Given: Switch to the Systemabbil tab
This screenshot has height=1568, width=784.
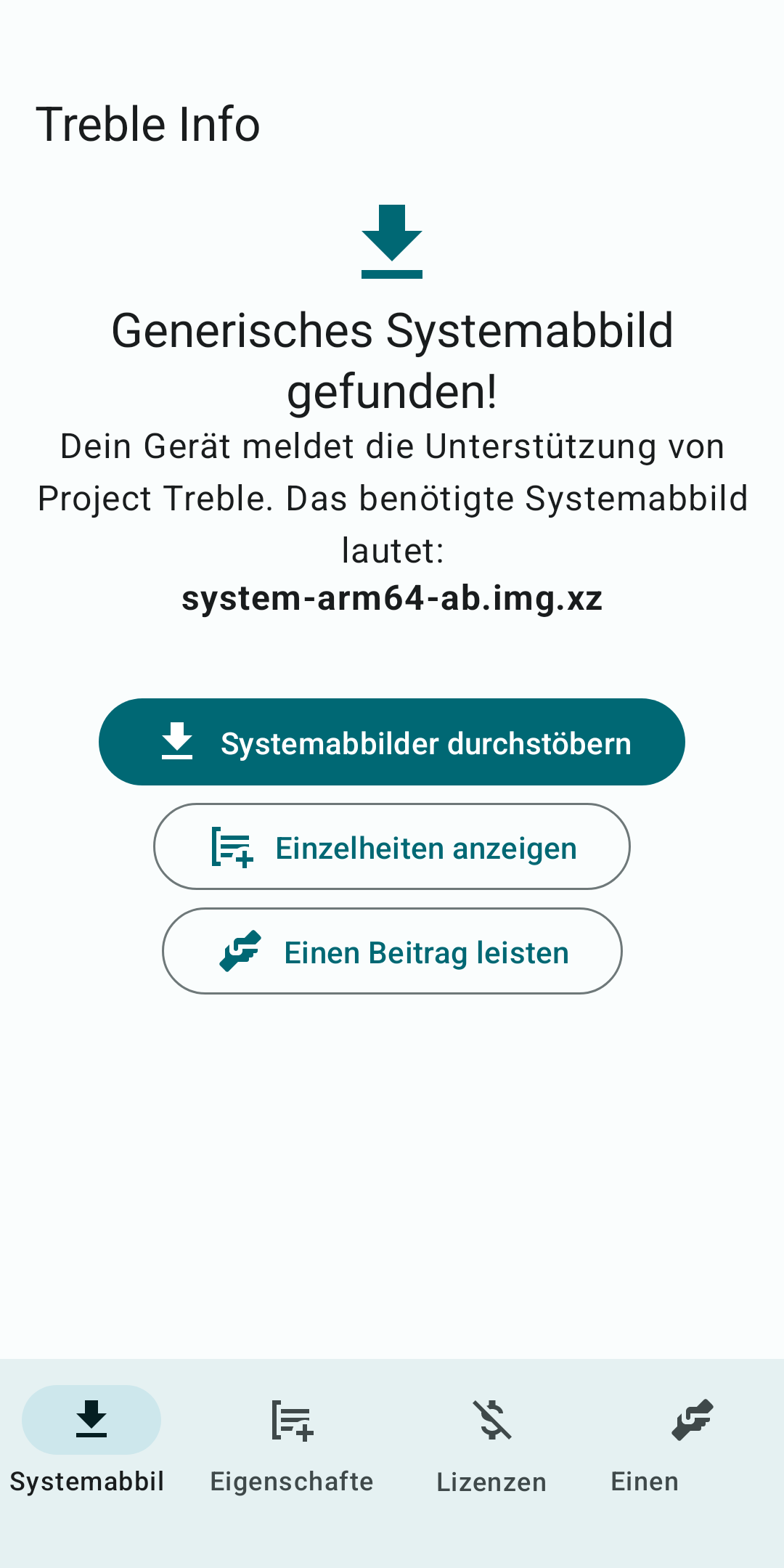Looking at the screenshot, I should (91, 1440).
